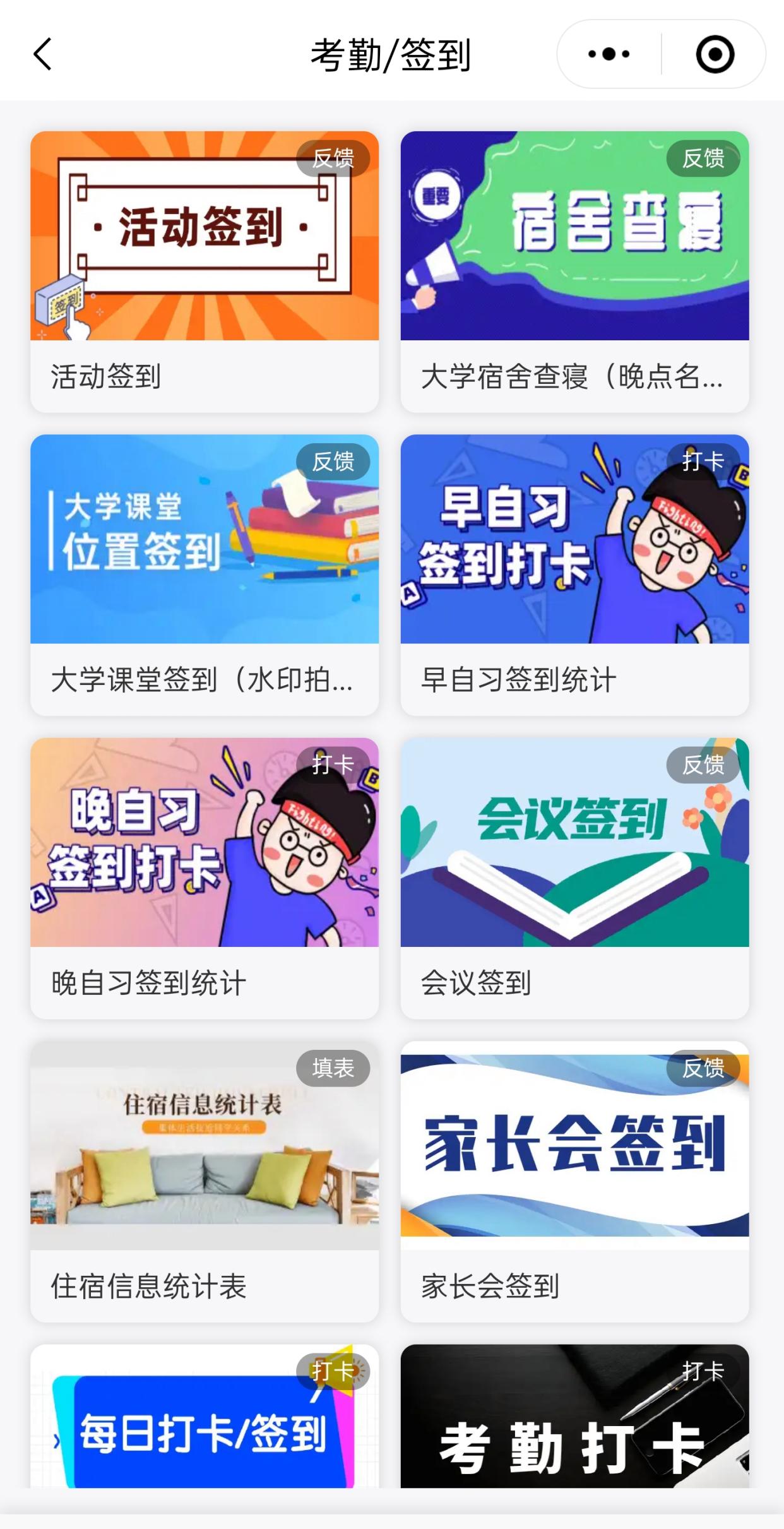784x1529 pixels.
Task: Choose the 会议签到 template card
Action: pyautogui.click(x=574, y=878)
